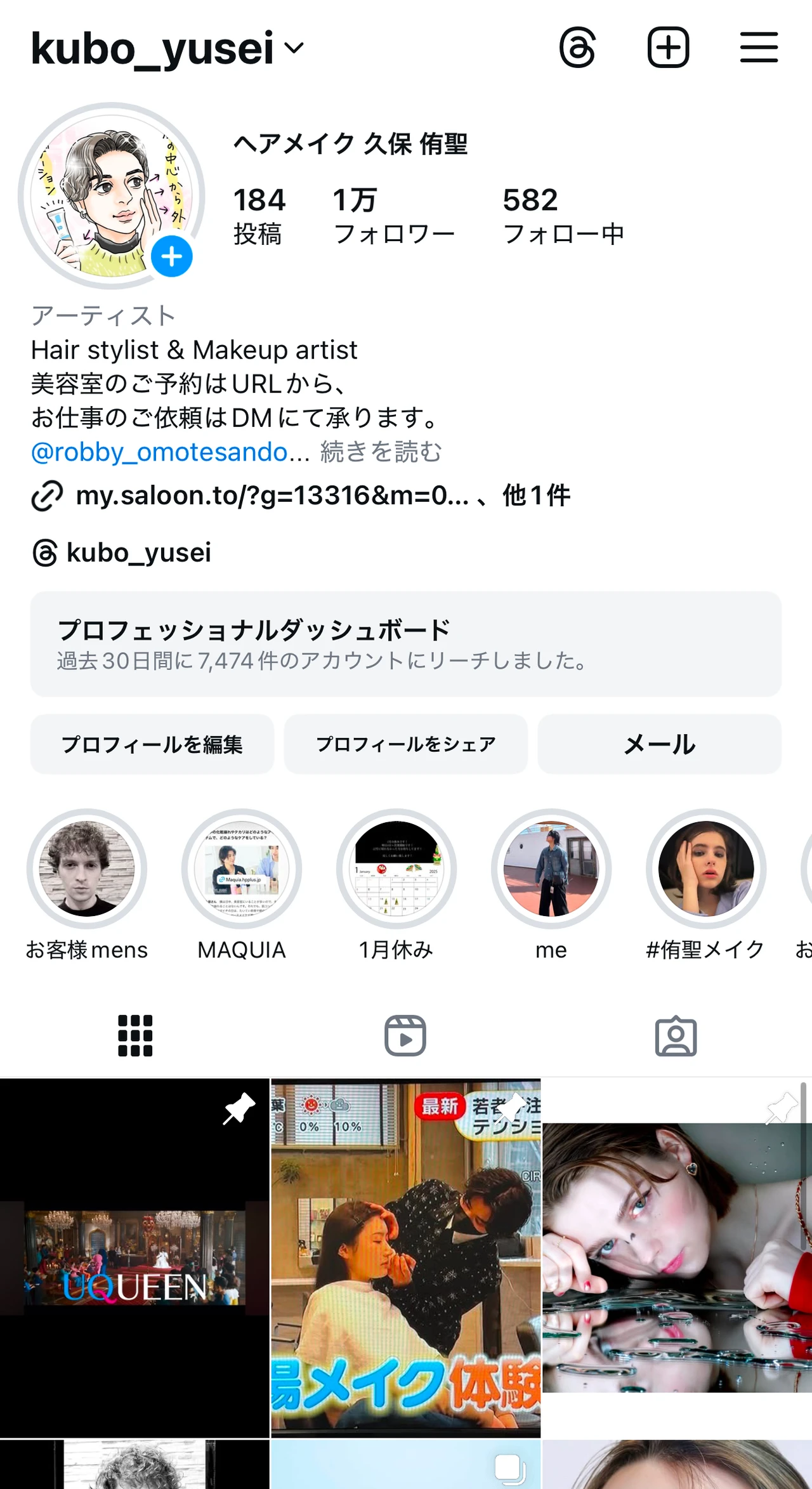Open the お客様mens story highlight

pyautogui.click(x=87, y=869)
